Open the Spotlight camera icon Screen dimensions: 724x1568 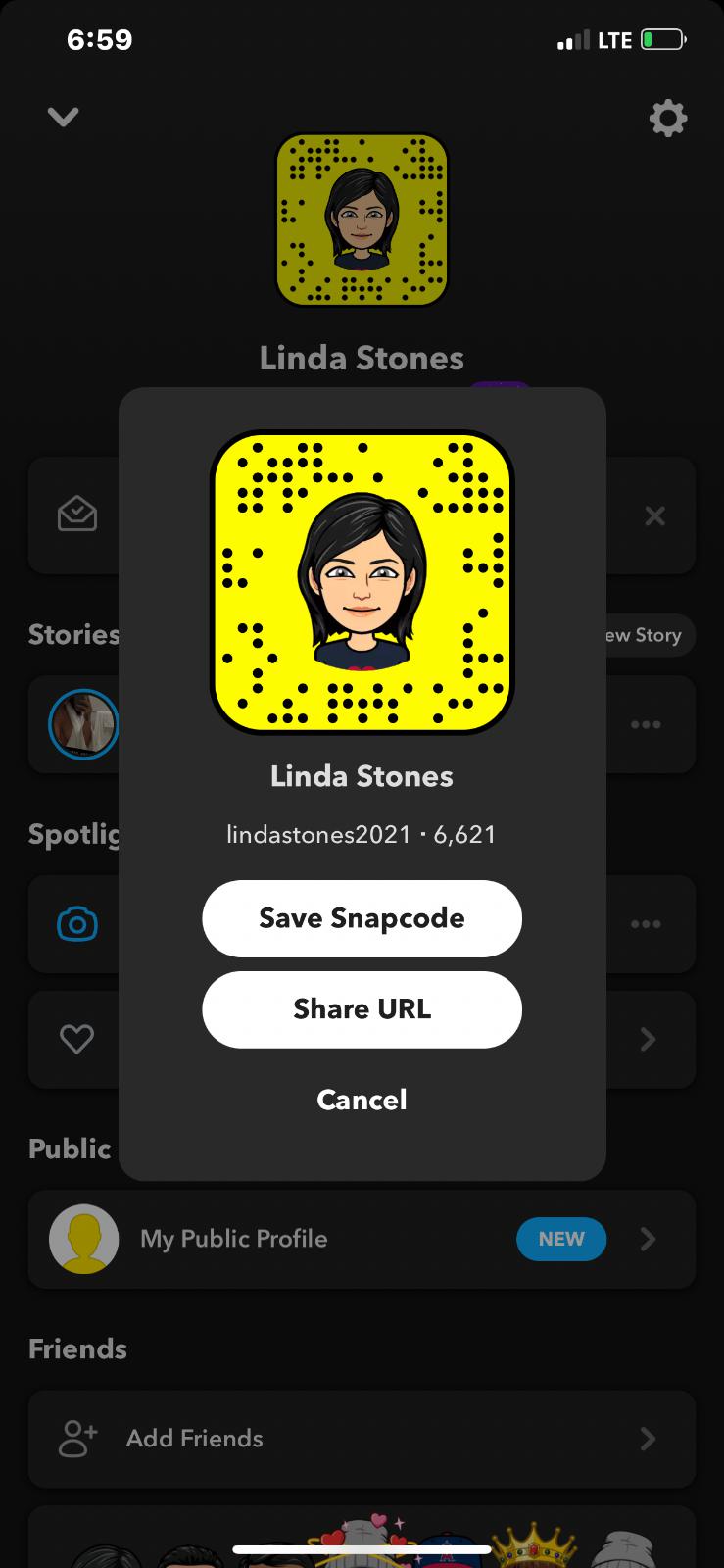point(77,924)
